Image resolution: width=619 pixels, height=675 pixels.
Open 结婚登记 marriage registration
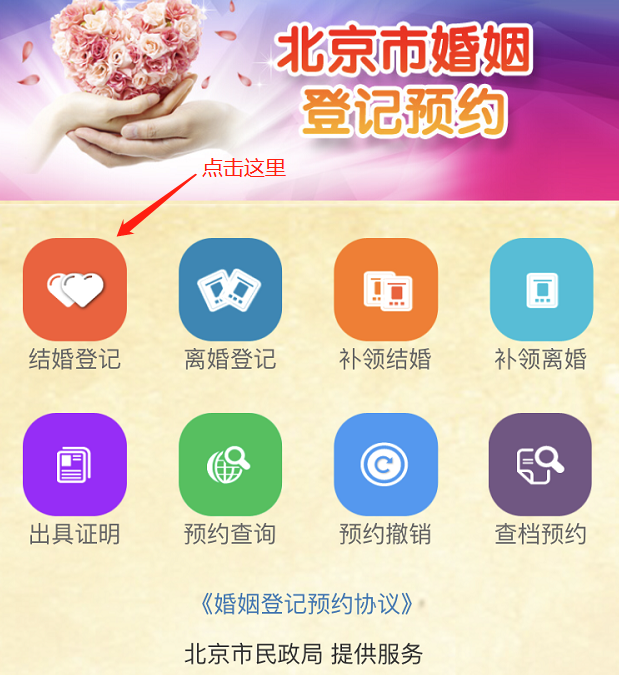click(75, 289)
